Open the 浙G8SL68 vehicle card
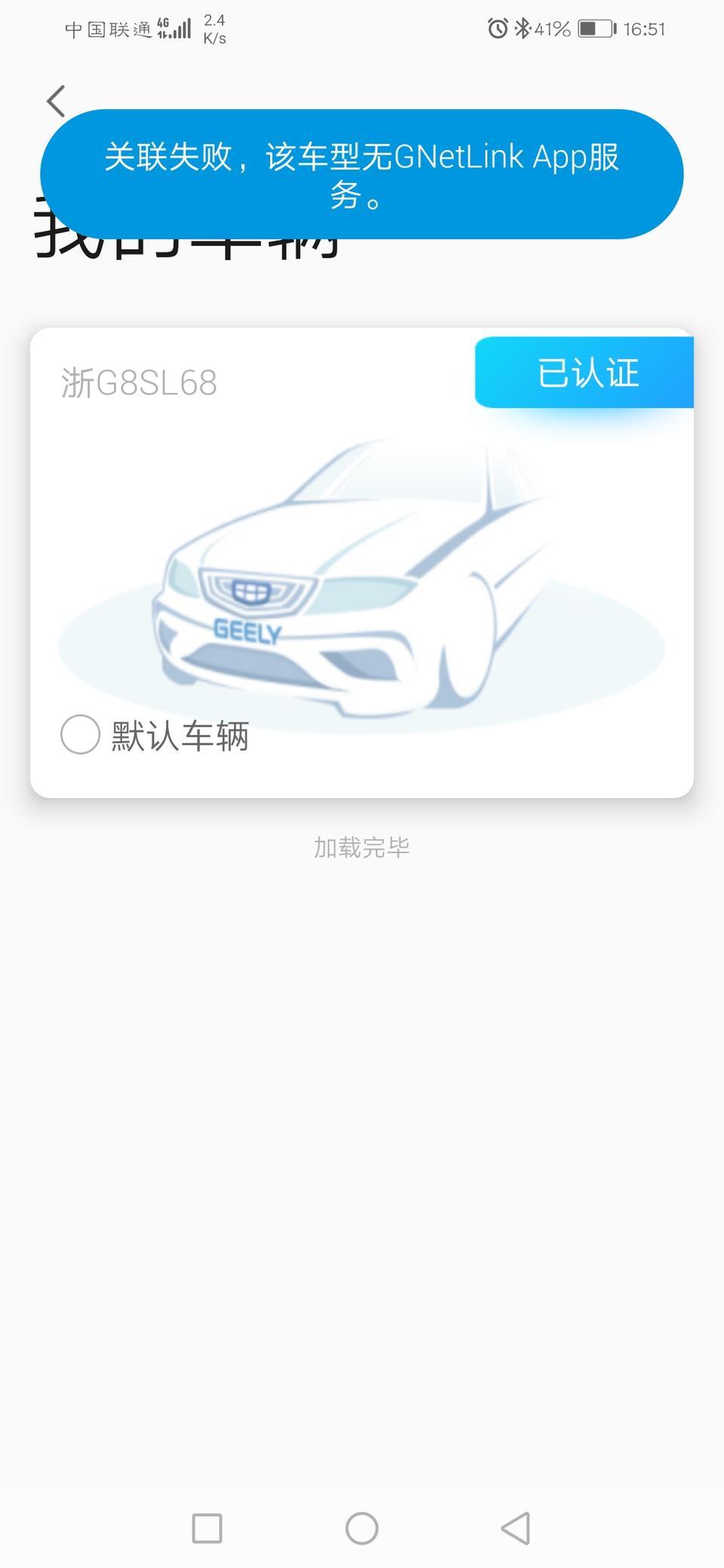 362,562
